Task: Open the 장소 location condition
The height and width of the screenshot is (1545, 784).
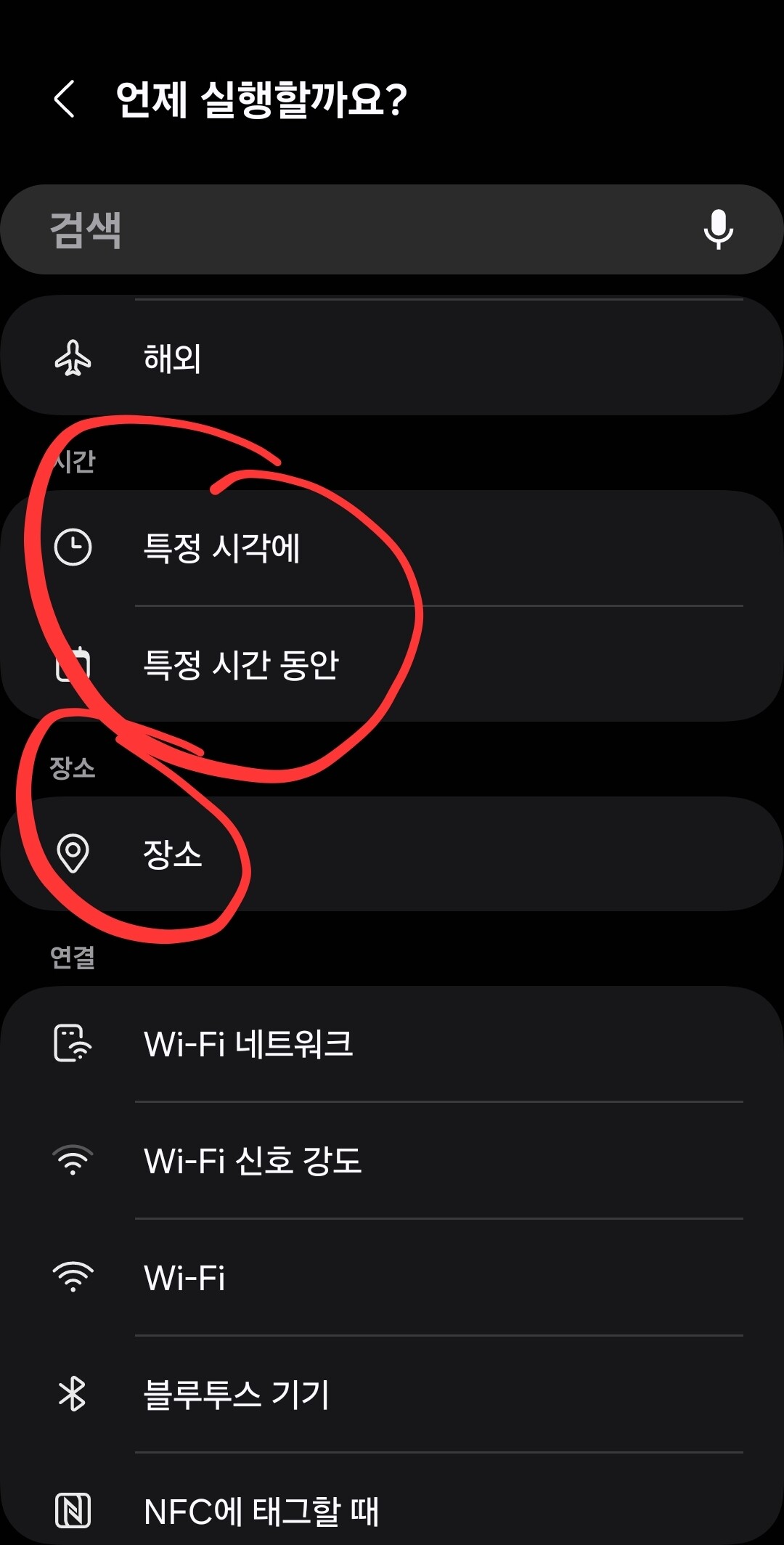Action: 392,854
